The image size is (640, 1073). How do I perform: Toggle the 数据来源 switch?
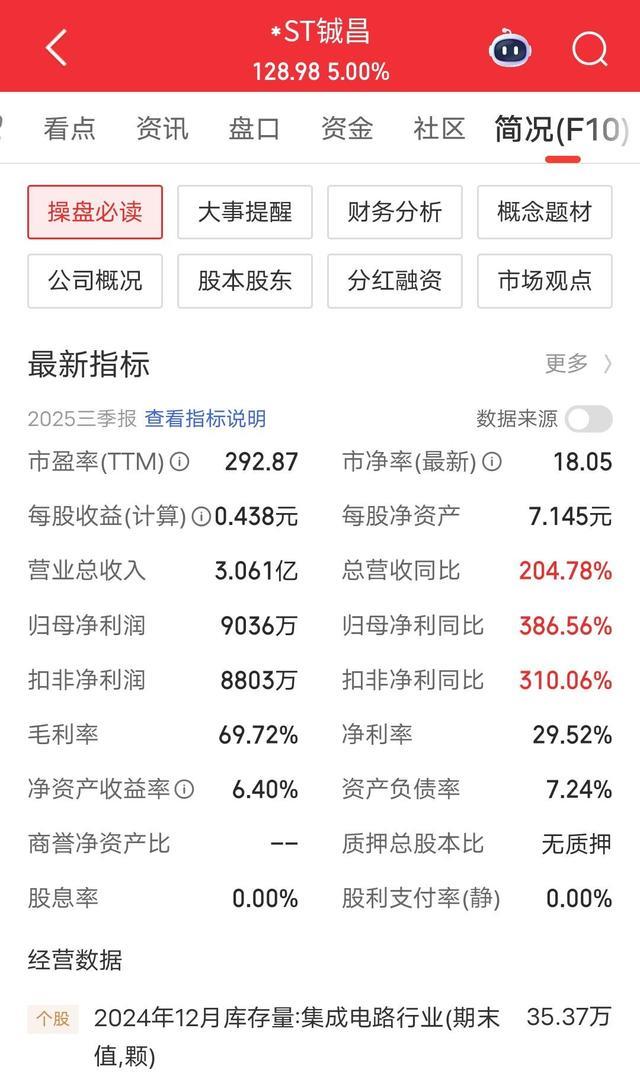coord(588,419)
